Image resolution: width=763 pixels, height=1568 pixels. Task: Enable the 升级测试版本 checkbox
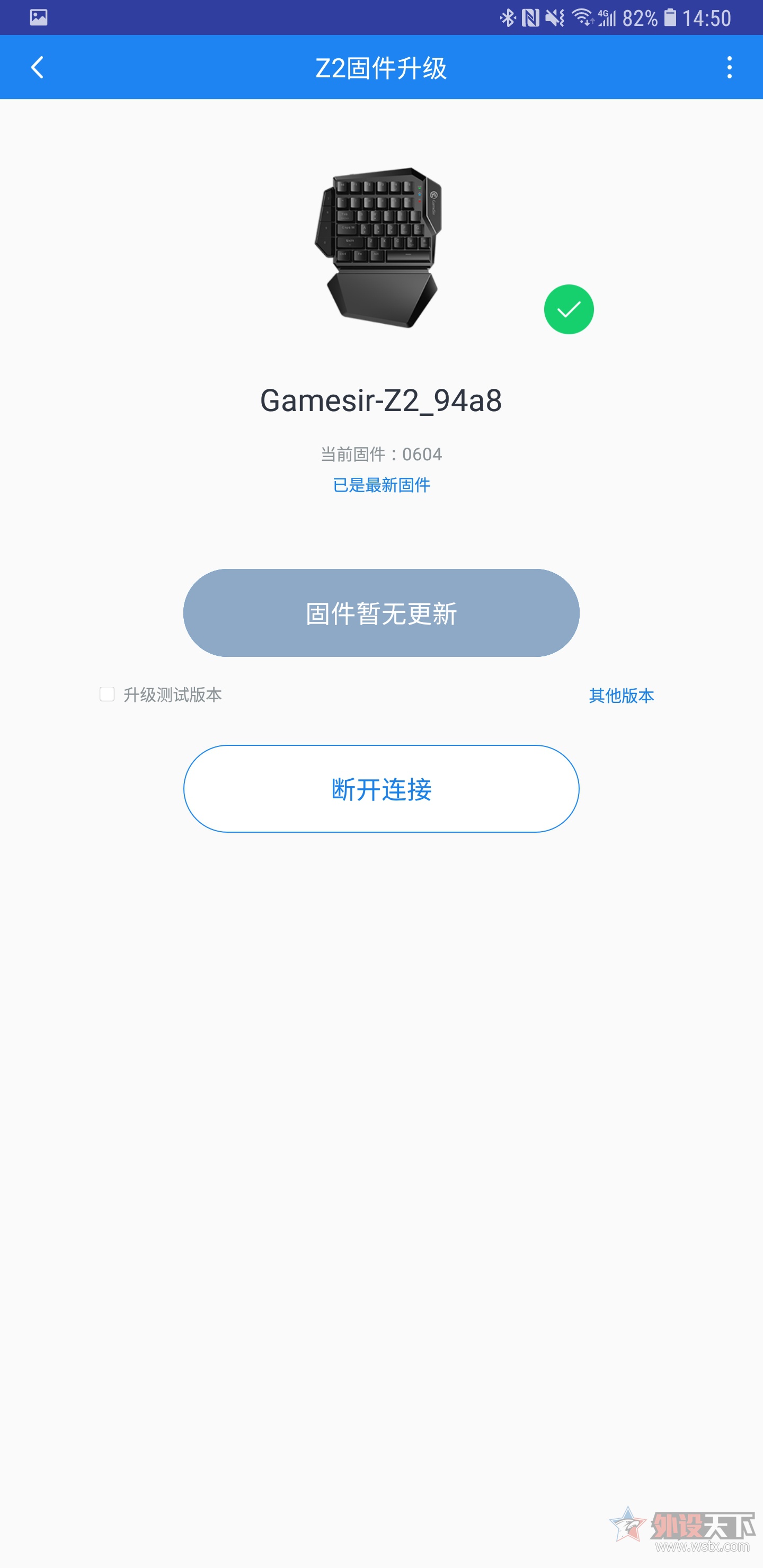point(107,695)
